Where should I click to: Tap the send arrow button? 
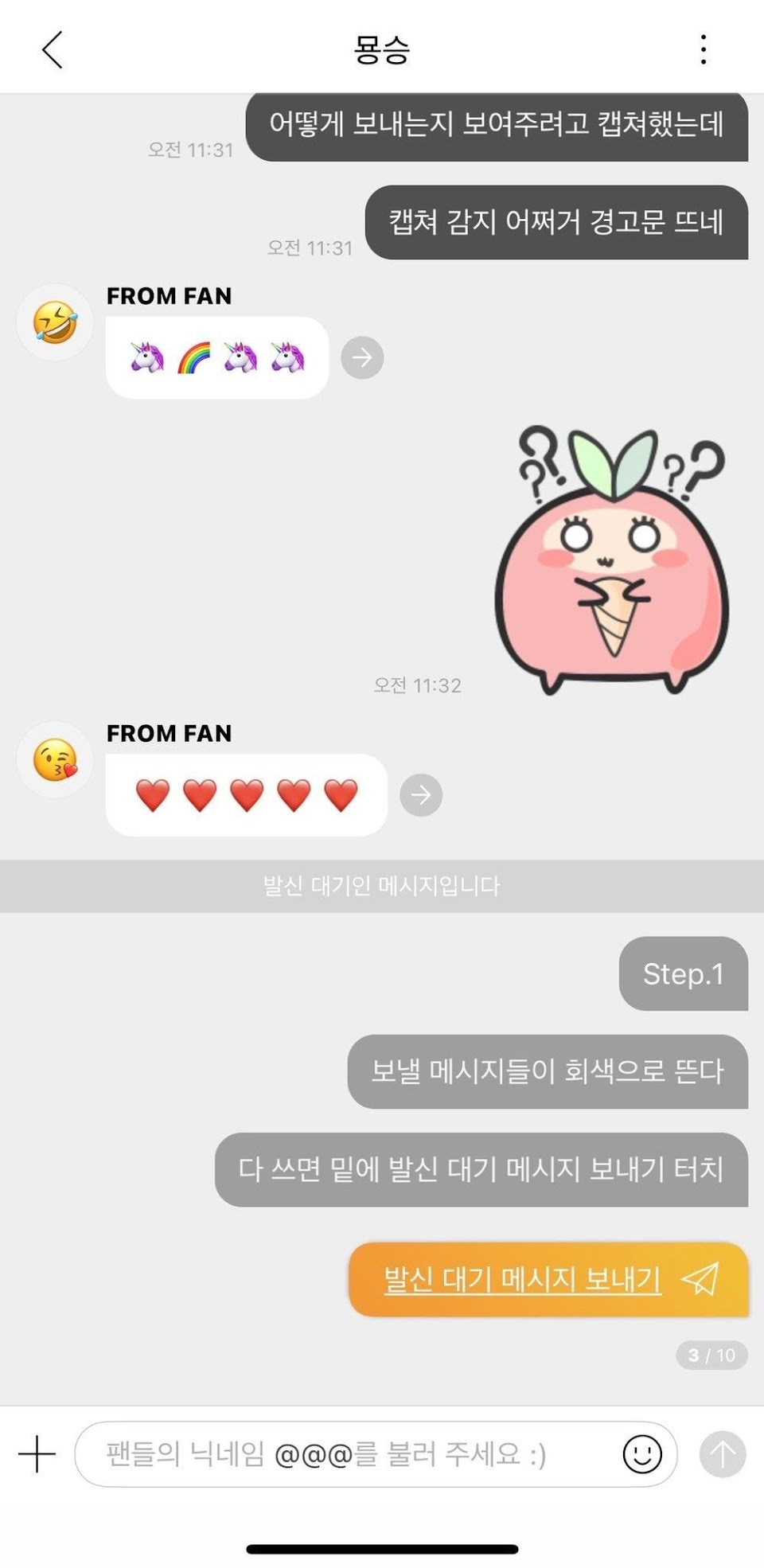pos(723,1454)
